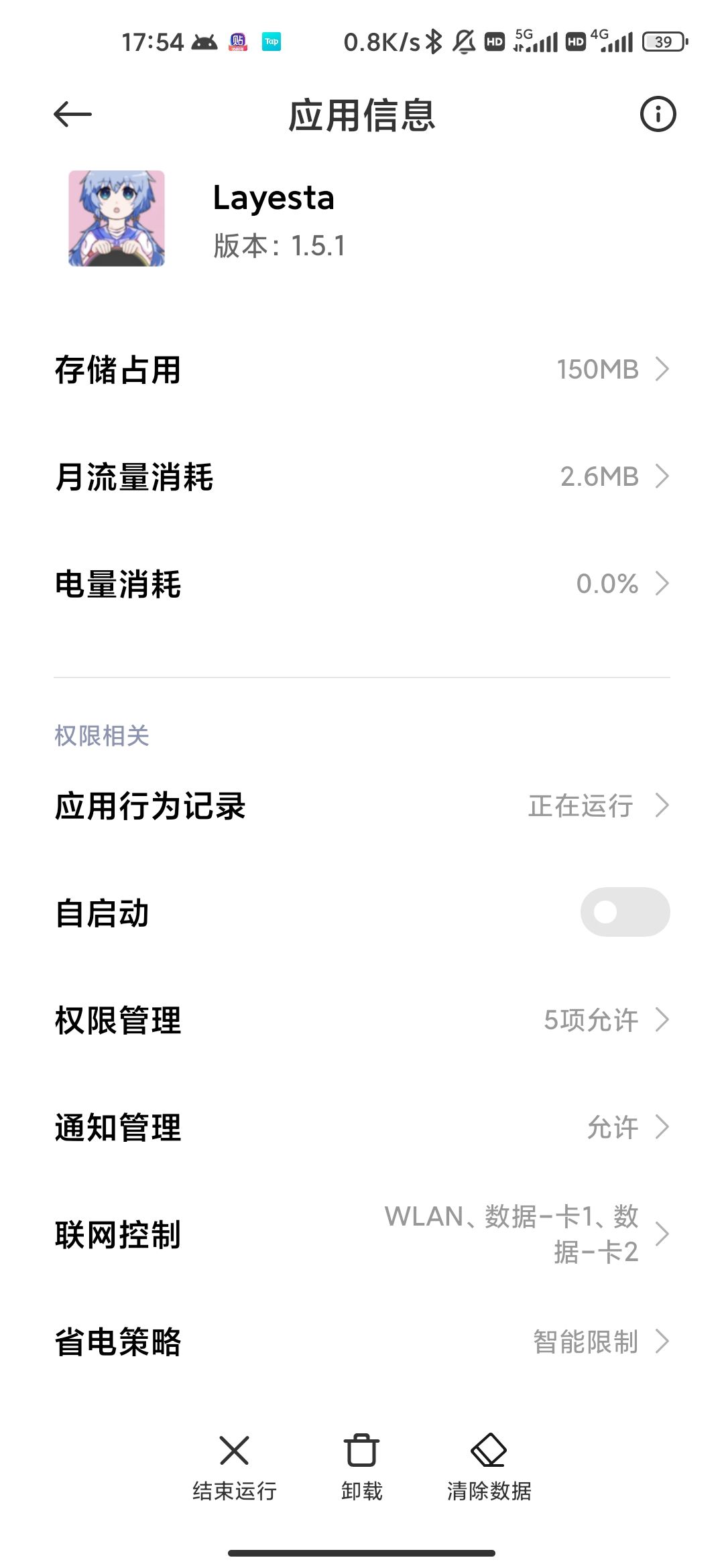View 月流量消耗 monthly data usage
The height and width of the screenshot is (1568, 724).
click(x=362, y=476)
